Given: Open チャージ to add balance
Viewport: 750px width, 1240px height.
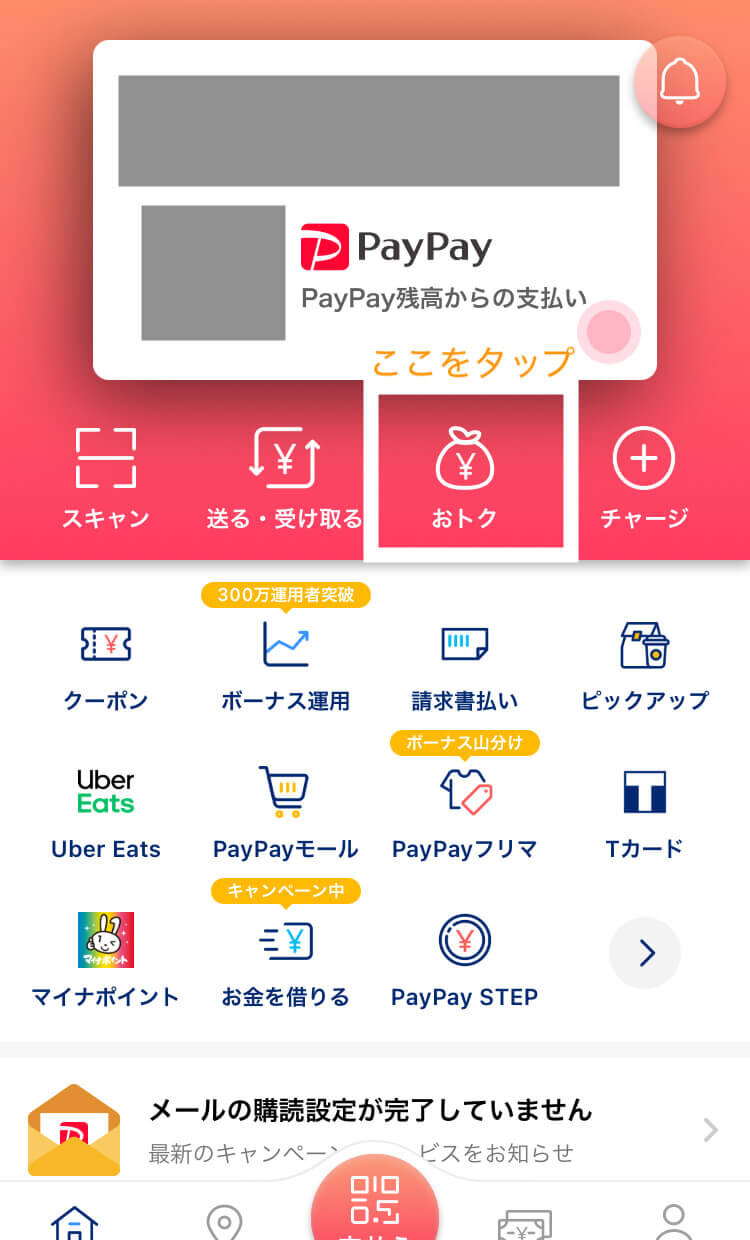Looking at the screenshot, I should click(x=644, y=477).
